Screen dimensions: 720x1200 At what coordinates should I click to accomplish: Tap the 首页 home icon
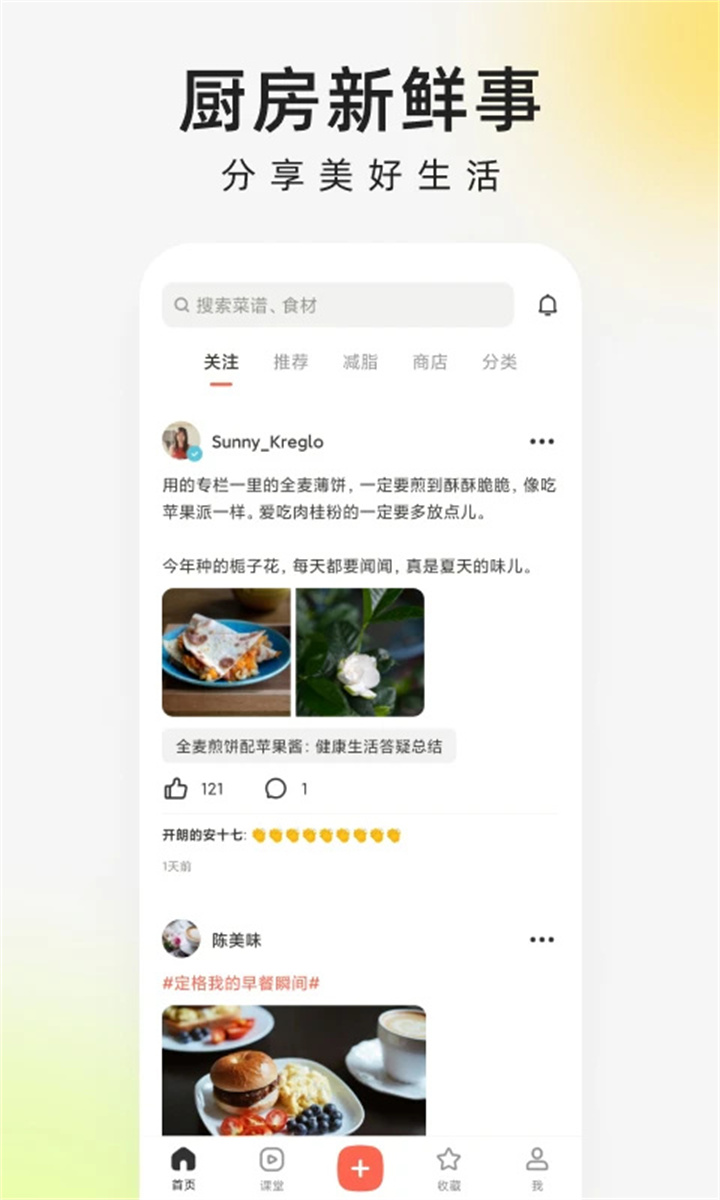183,1165
